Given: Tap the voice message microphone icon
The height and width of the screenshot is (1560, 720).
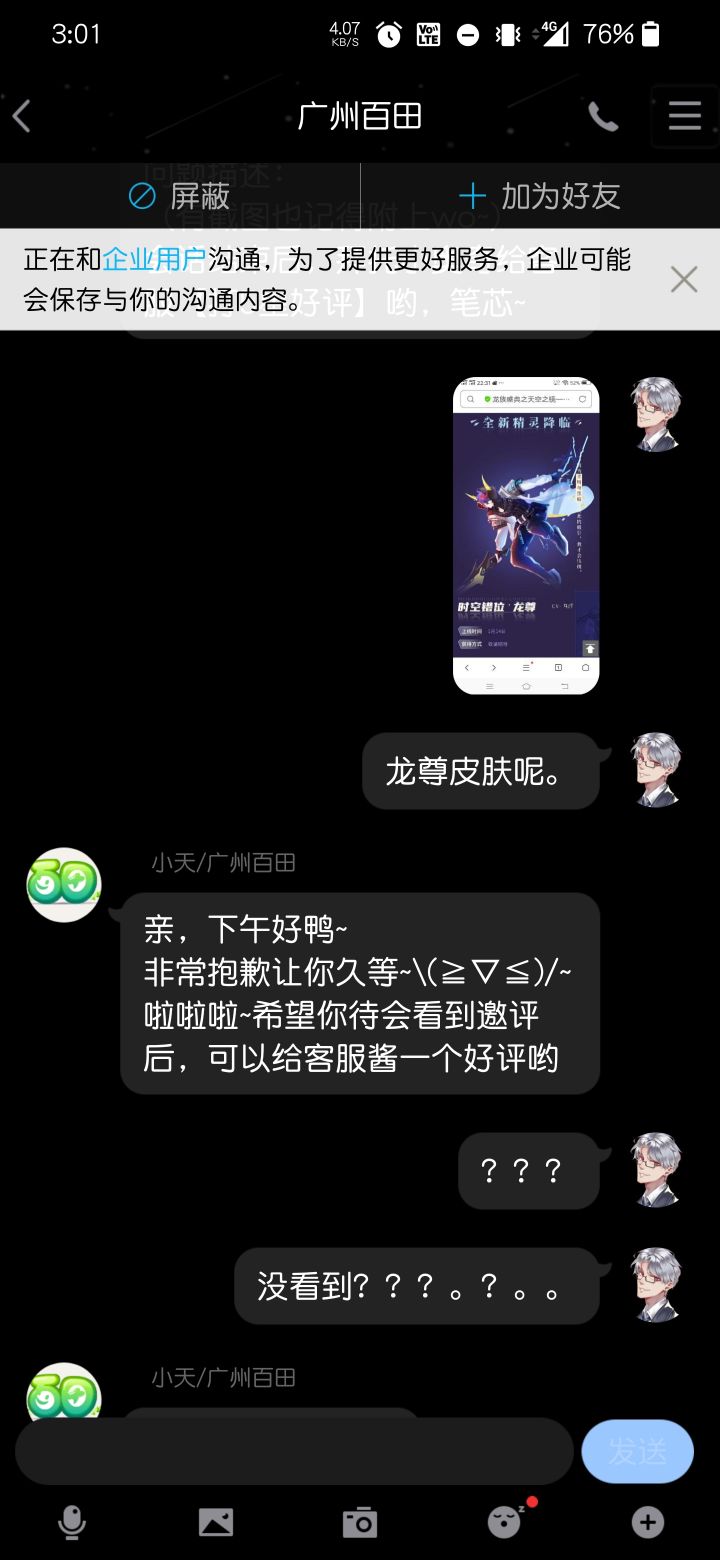Looking at the screenshot, I should 71,1523.
